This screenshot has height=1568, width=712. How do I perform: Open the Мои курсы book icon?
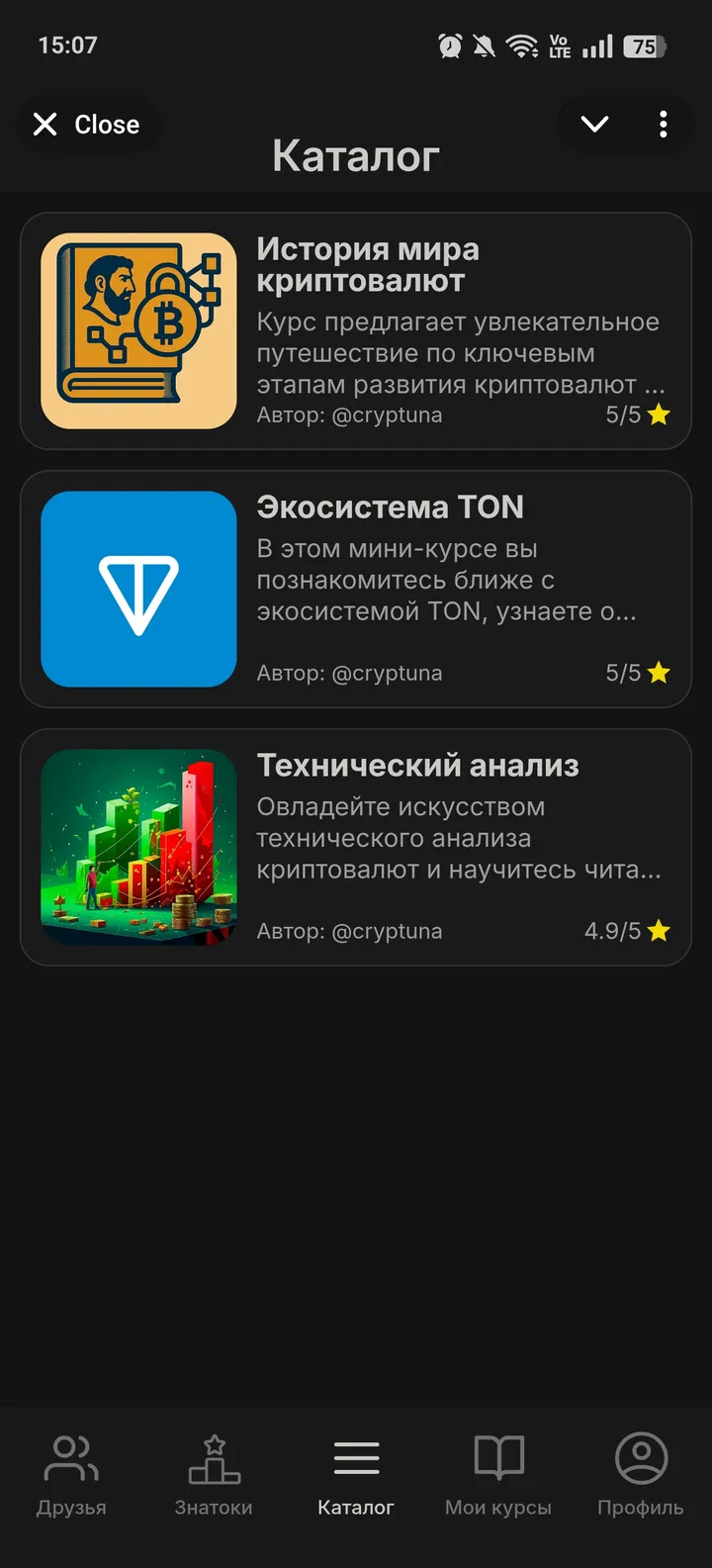click(x=497, y=1457)
